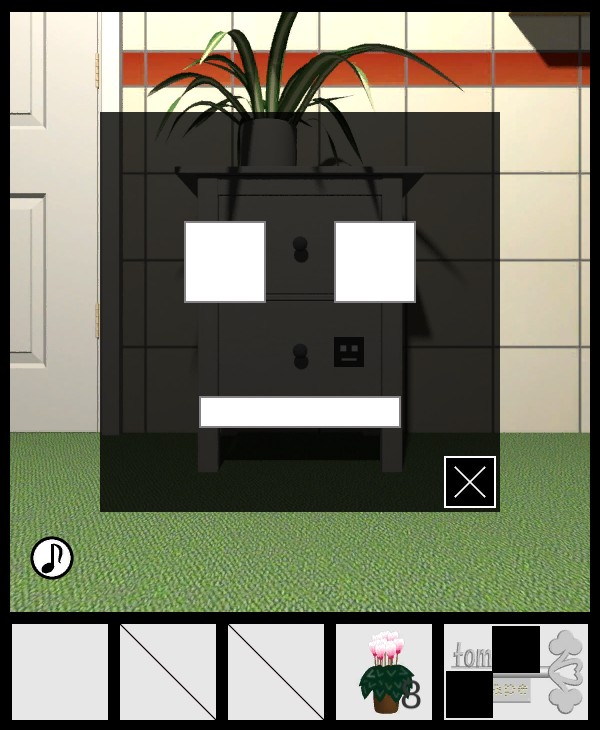Toggle the music note sound button

52,558
